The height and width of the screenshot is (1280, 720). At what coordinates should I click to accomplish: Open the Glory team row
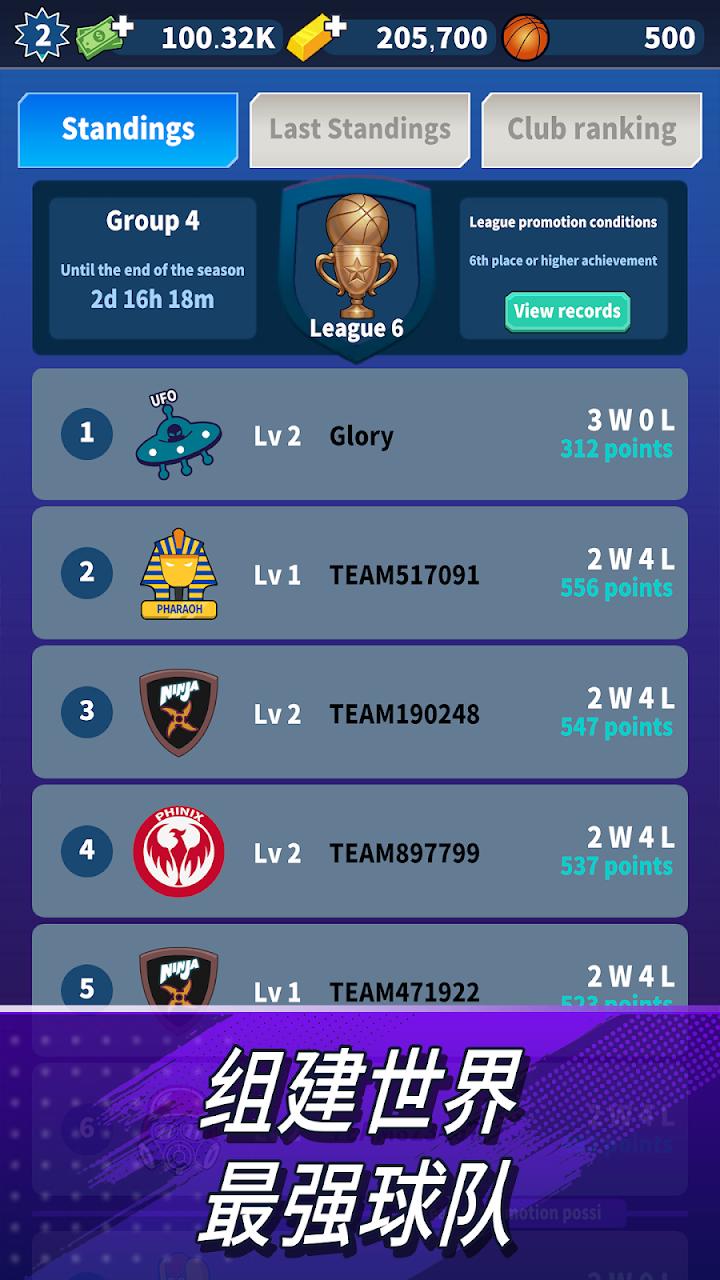click(360, 434)
